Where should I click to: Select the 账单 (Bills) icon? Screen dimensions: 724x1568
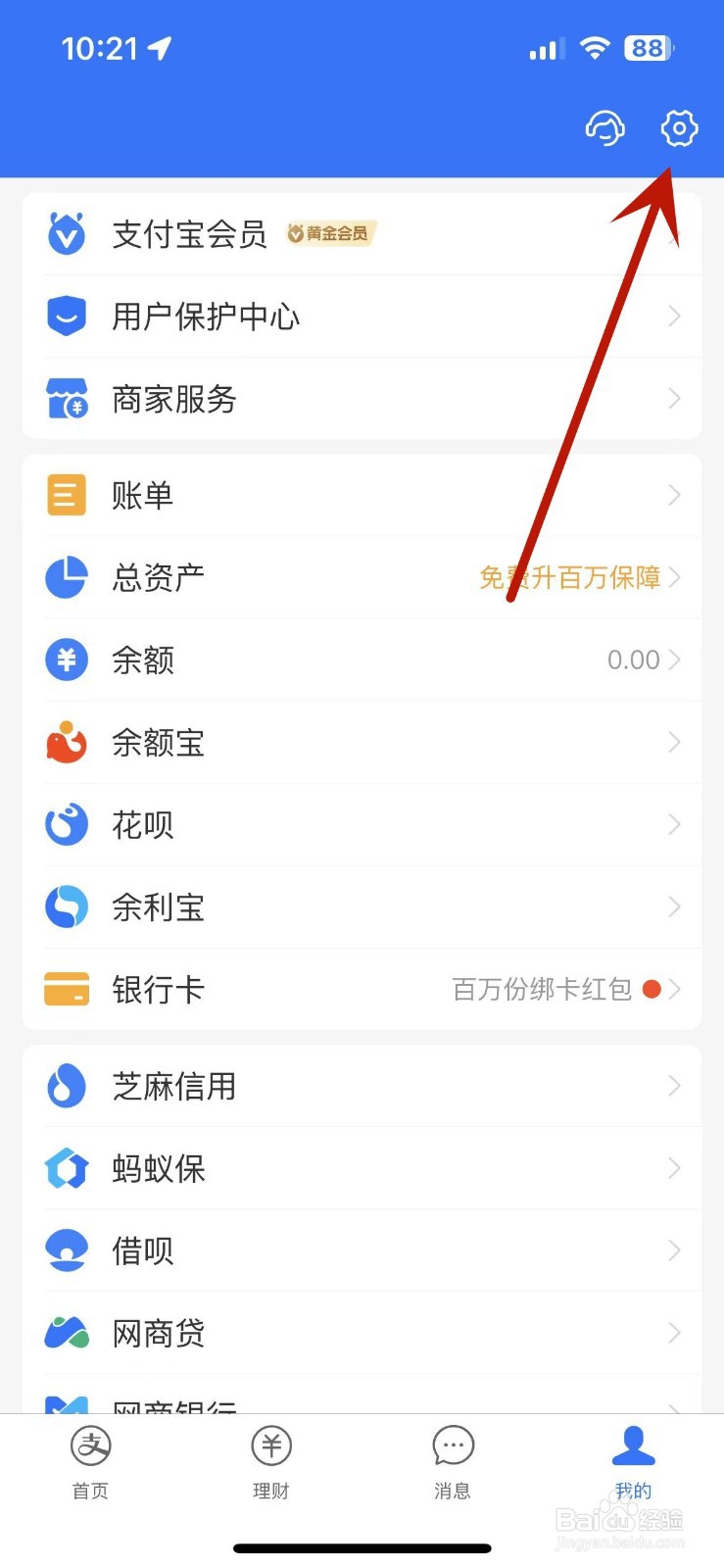(x=66, y=495)
